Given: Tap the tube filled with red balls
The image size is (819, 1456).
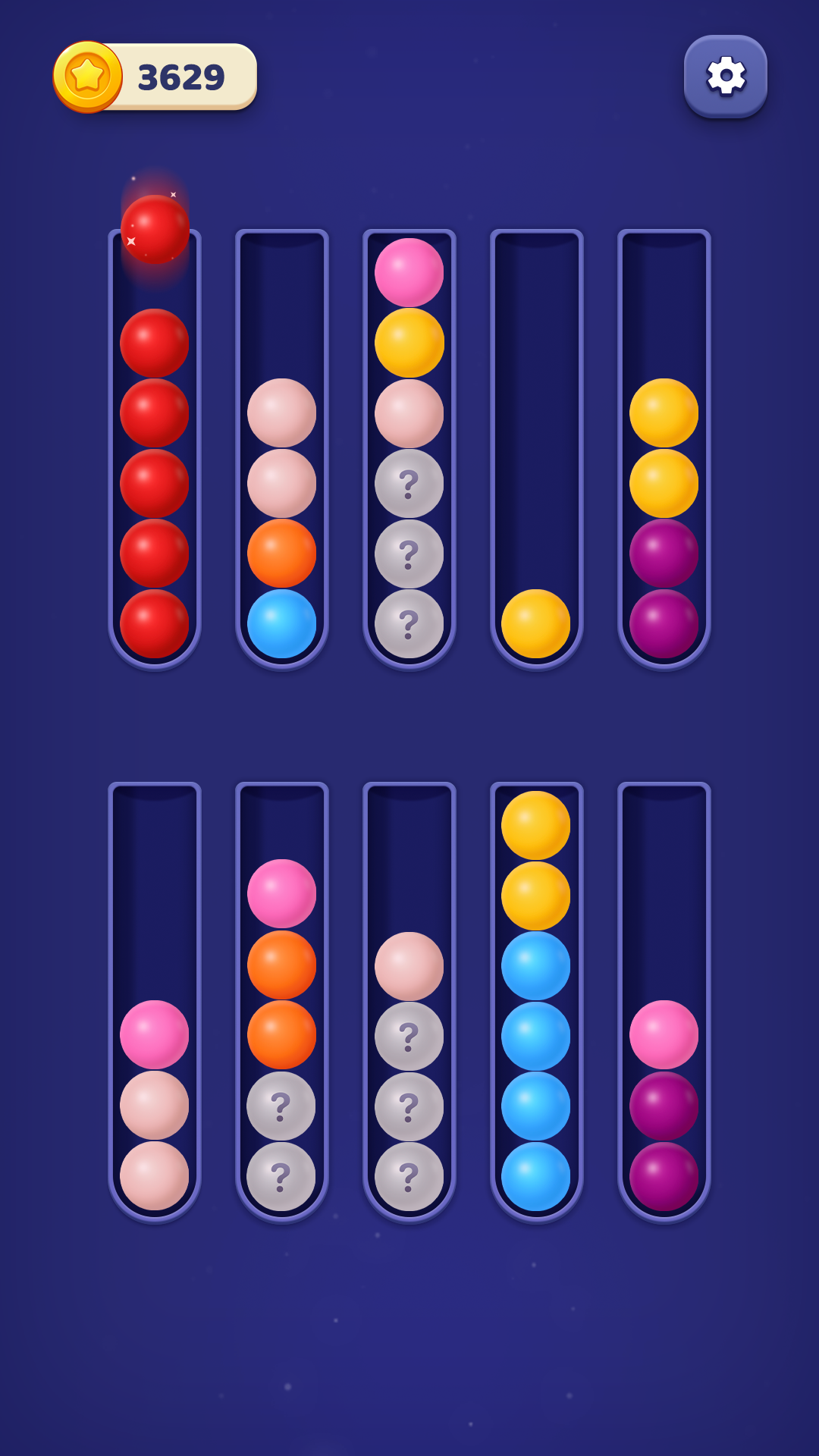Looking at the screenshot, I should coord(155,449).
